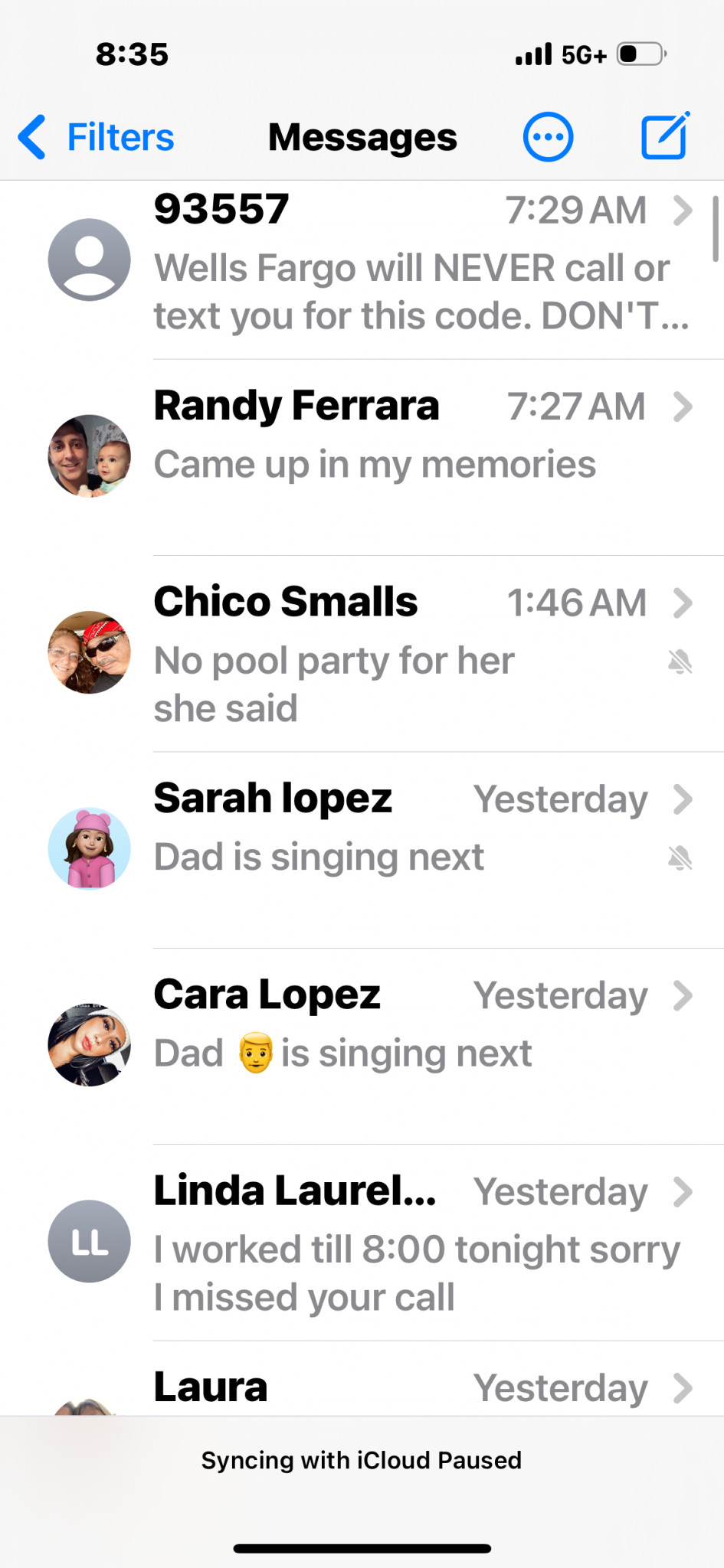This screenshot has height=1568, width=724.
Task: Open Linda Laurel's message about missed call
Action: point(362,1242)
